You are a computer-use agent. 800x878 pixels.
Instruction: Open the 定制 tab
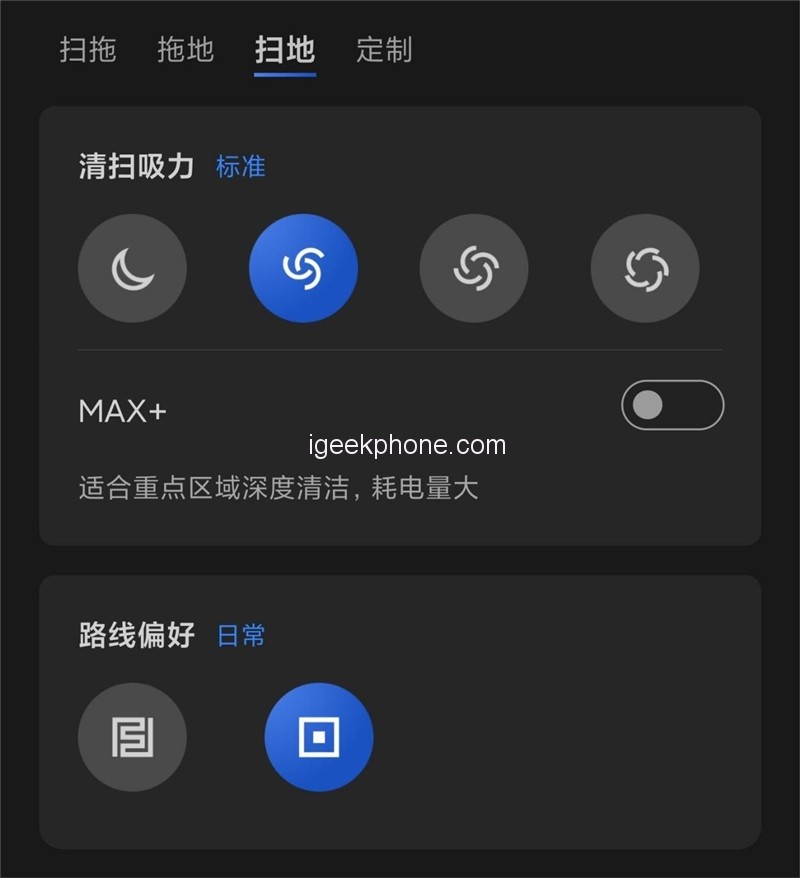click(x=384, y=50)
